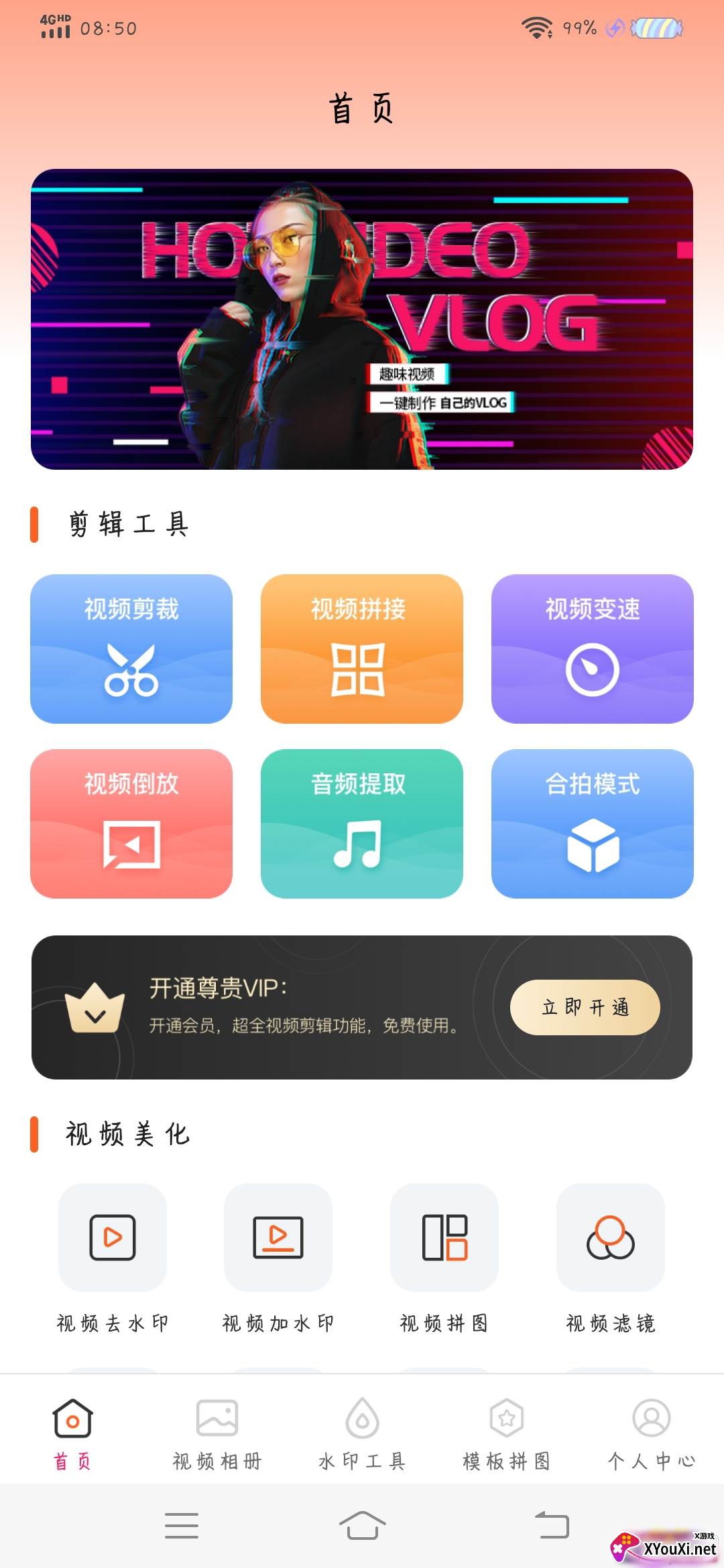Launch the 视频倒放 reverse video tool
This screenshot has height=1568, width=724.
click(131, 824)
